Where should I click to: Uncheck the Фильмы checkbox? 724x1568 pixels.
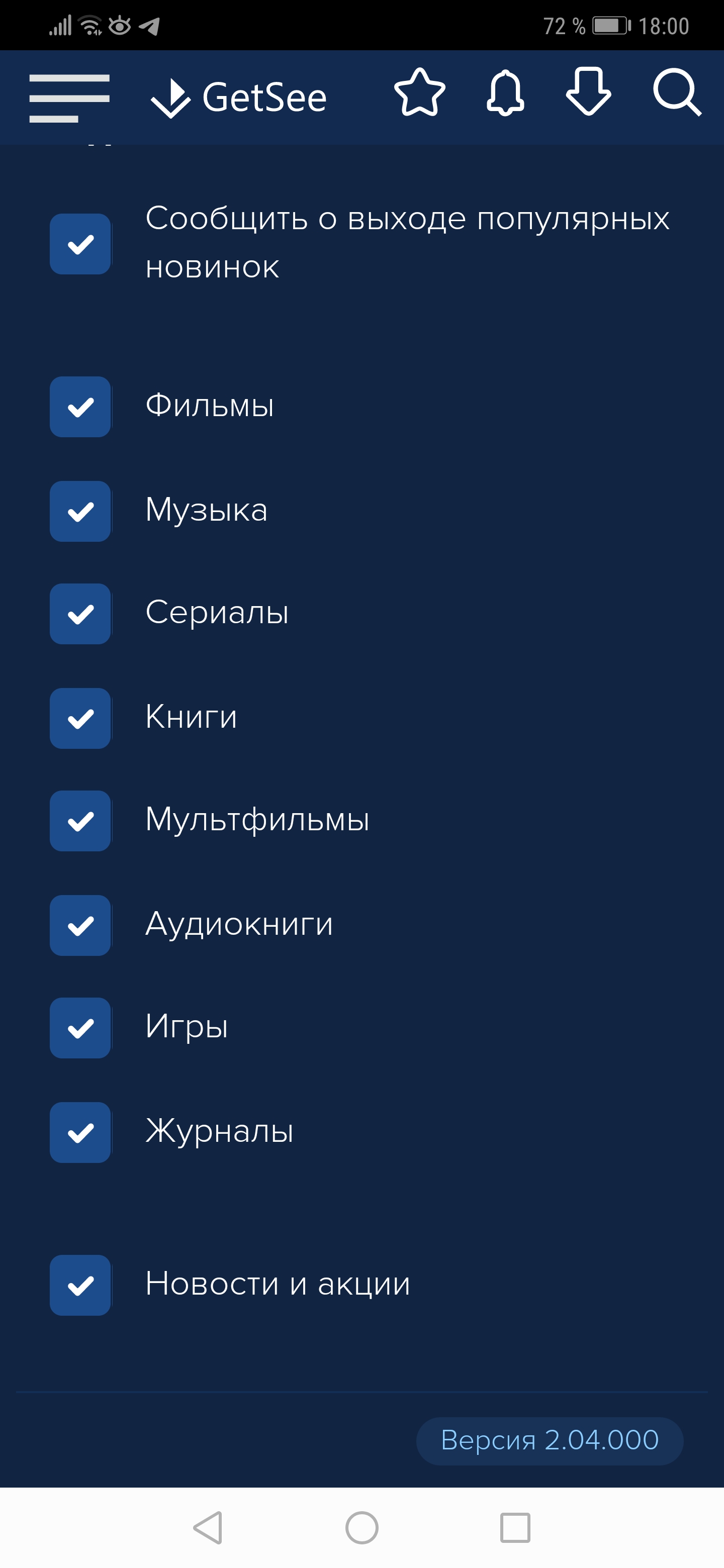tap(80, 407)
